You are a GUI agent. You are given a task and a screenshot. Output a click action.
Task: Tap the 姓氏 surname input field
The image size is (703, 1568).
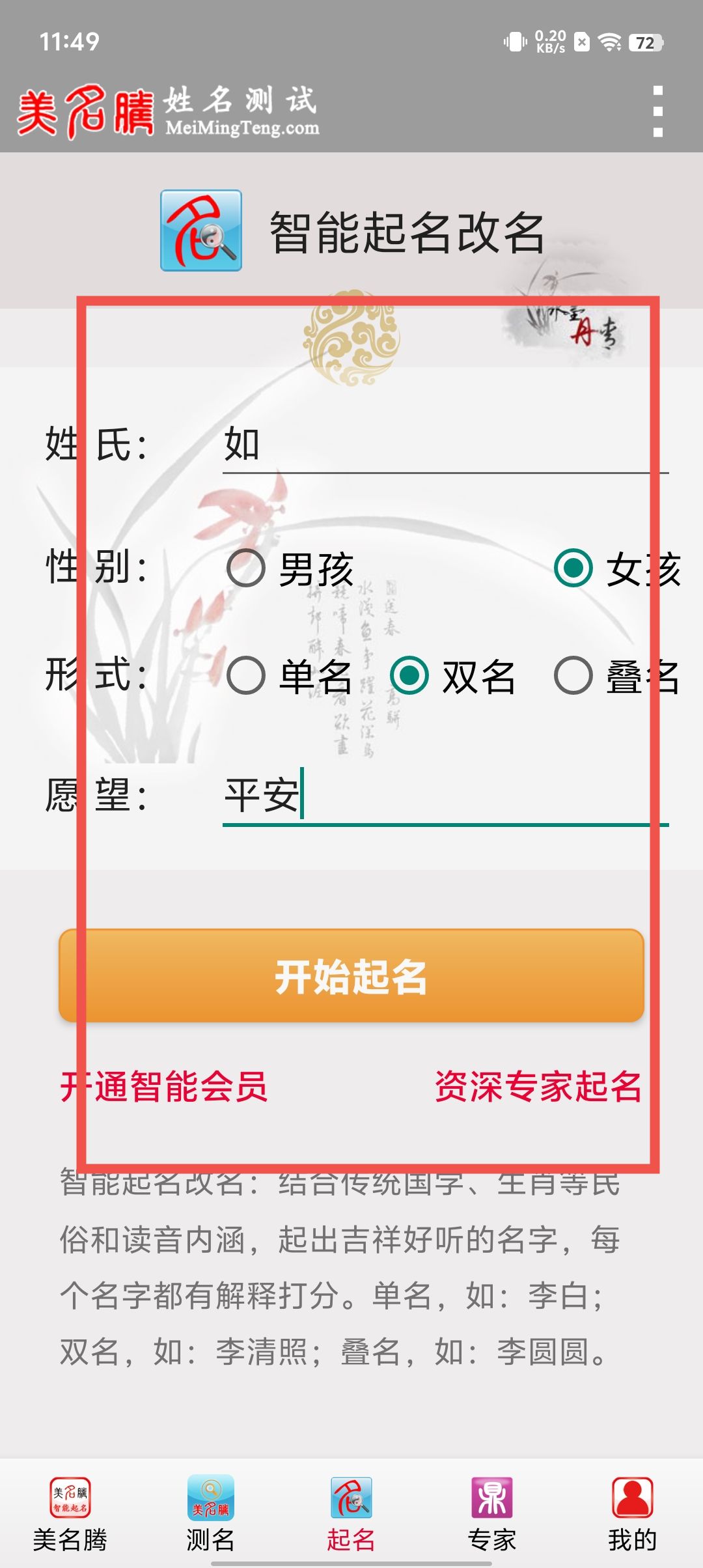tap(445, 445)
